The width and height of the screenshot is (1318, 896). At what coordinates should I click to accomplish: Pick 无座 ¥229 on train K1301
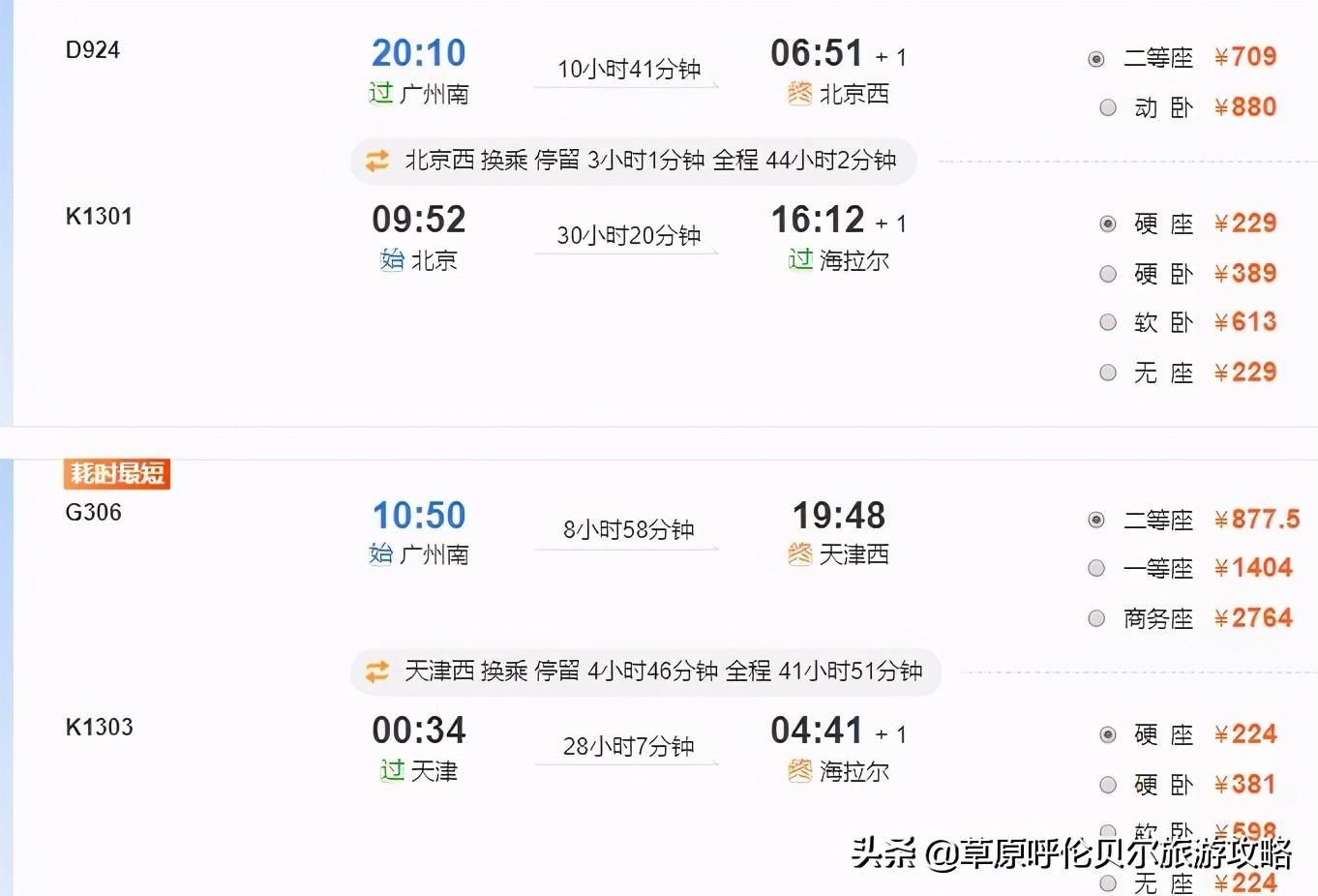[x=1108, y=373]
